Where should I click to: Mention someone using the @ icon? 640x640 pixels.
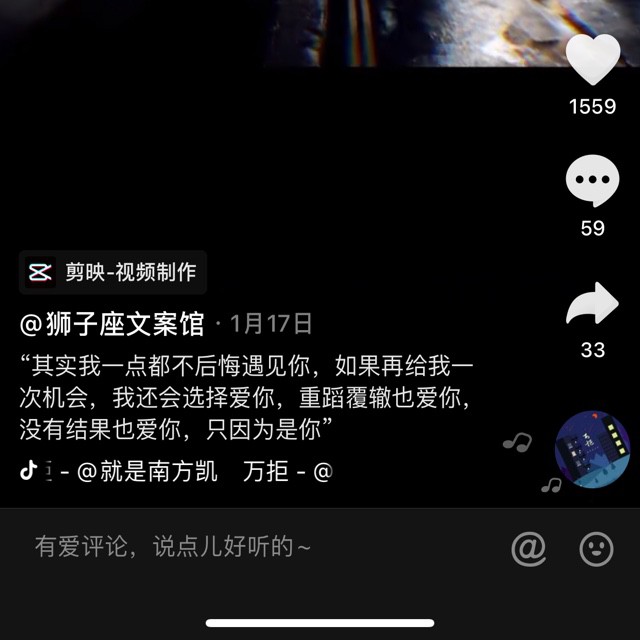pyautogui.click(x=529, y=547)
